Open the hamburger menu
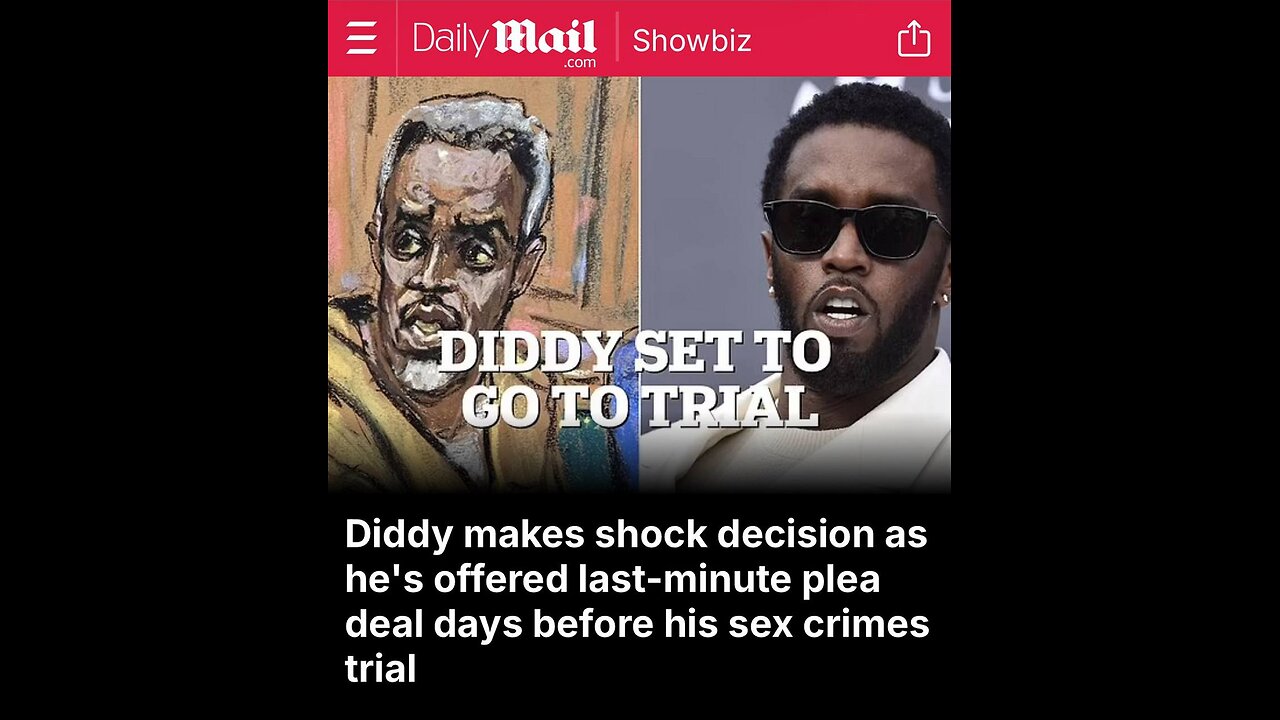 pyautogui.click(x=361, y=39)
